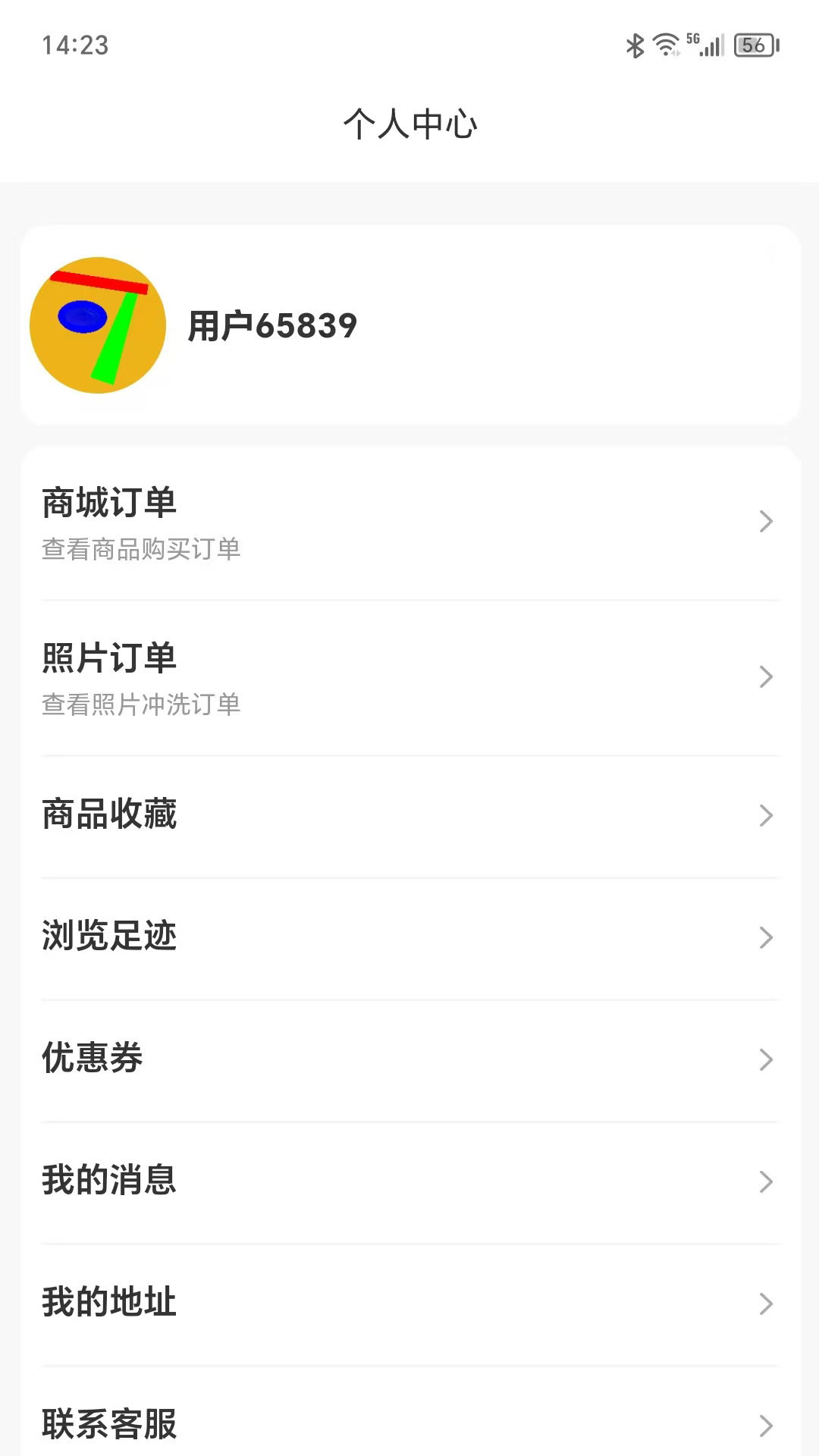Click 查看照片冲洗订单 subtitle

(140, 704)
